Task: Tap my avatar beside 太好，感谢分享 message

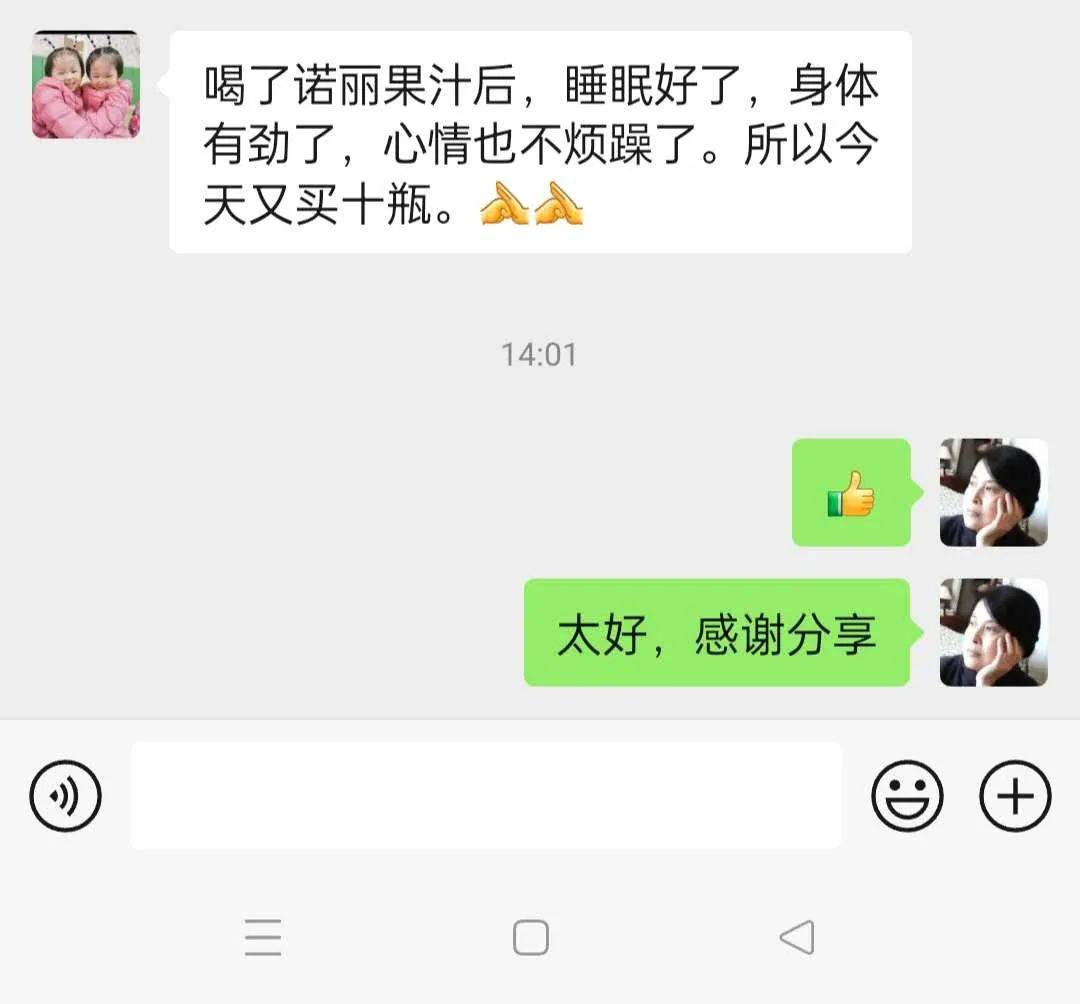Action: click(x=993, y=632)
